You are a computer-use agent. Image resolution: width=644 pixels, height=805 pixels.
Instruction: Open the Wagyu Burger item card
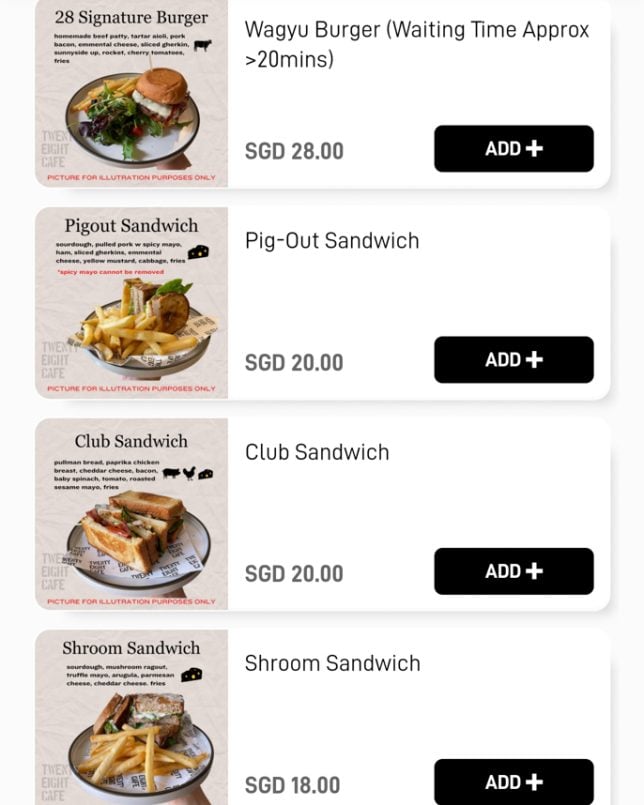click(x=416, y=45)
